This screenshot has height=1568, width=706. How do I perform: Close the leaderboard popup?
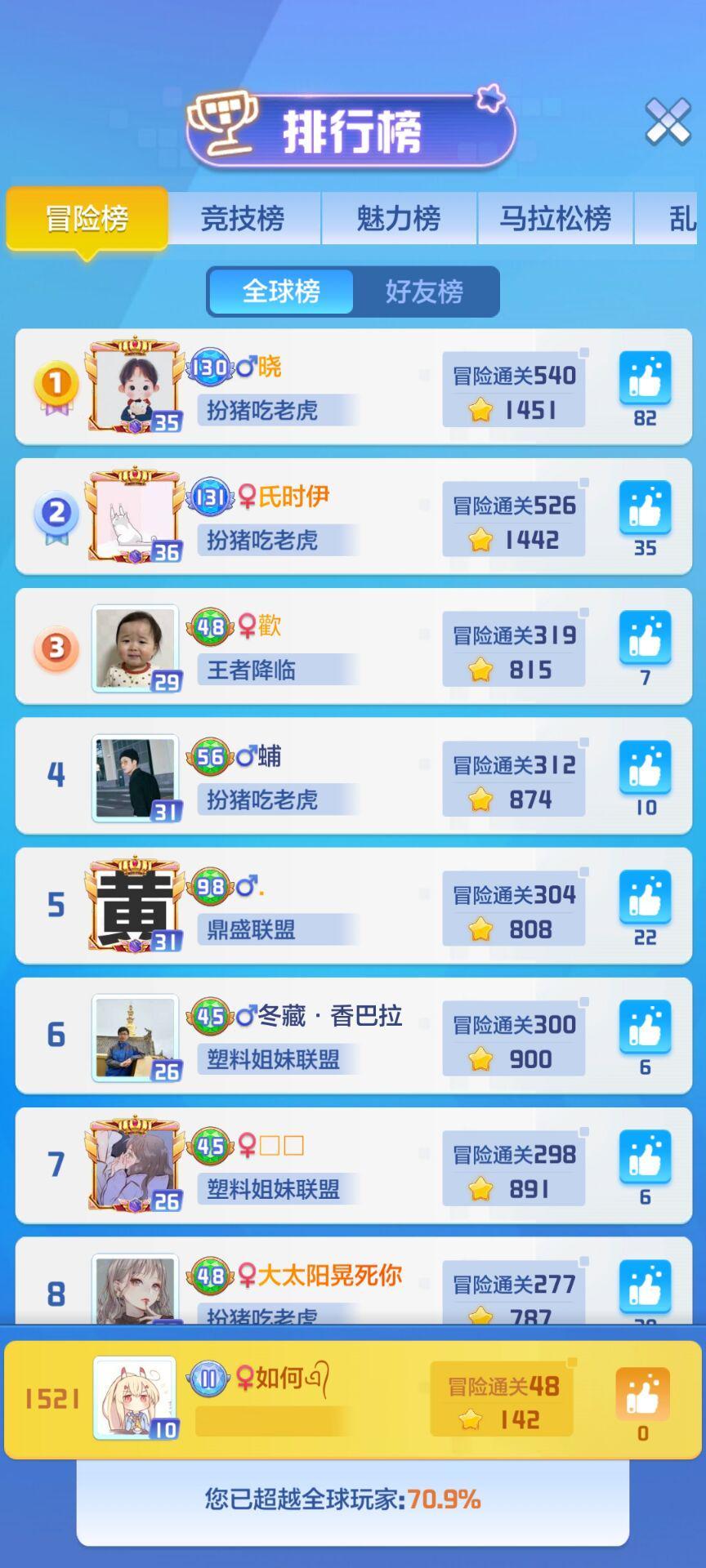[x=668, y=122]
